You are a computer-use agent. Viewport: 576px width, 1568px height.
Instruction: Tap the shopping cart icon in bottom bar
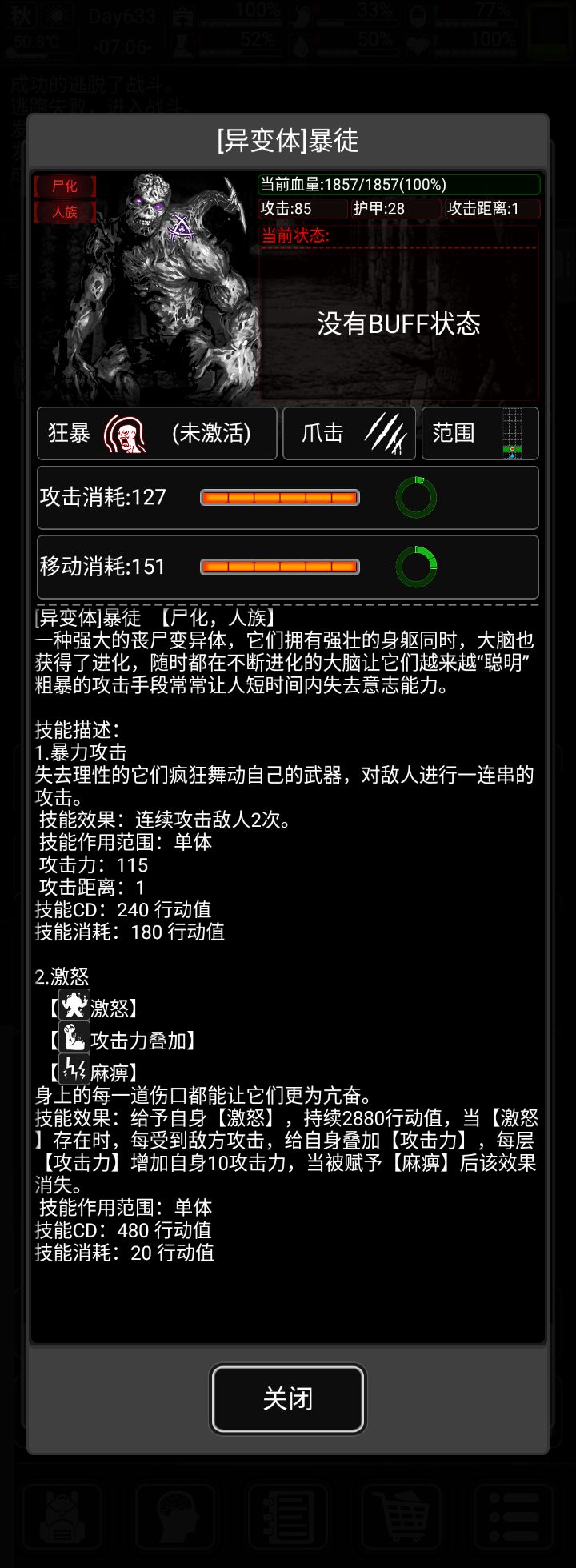click(x=403, y=1515)
